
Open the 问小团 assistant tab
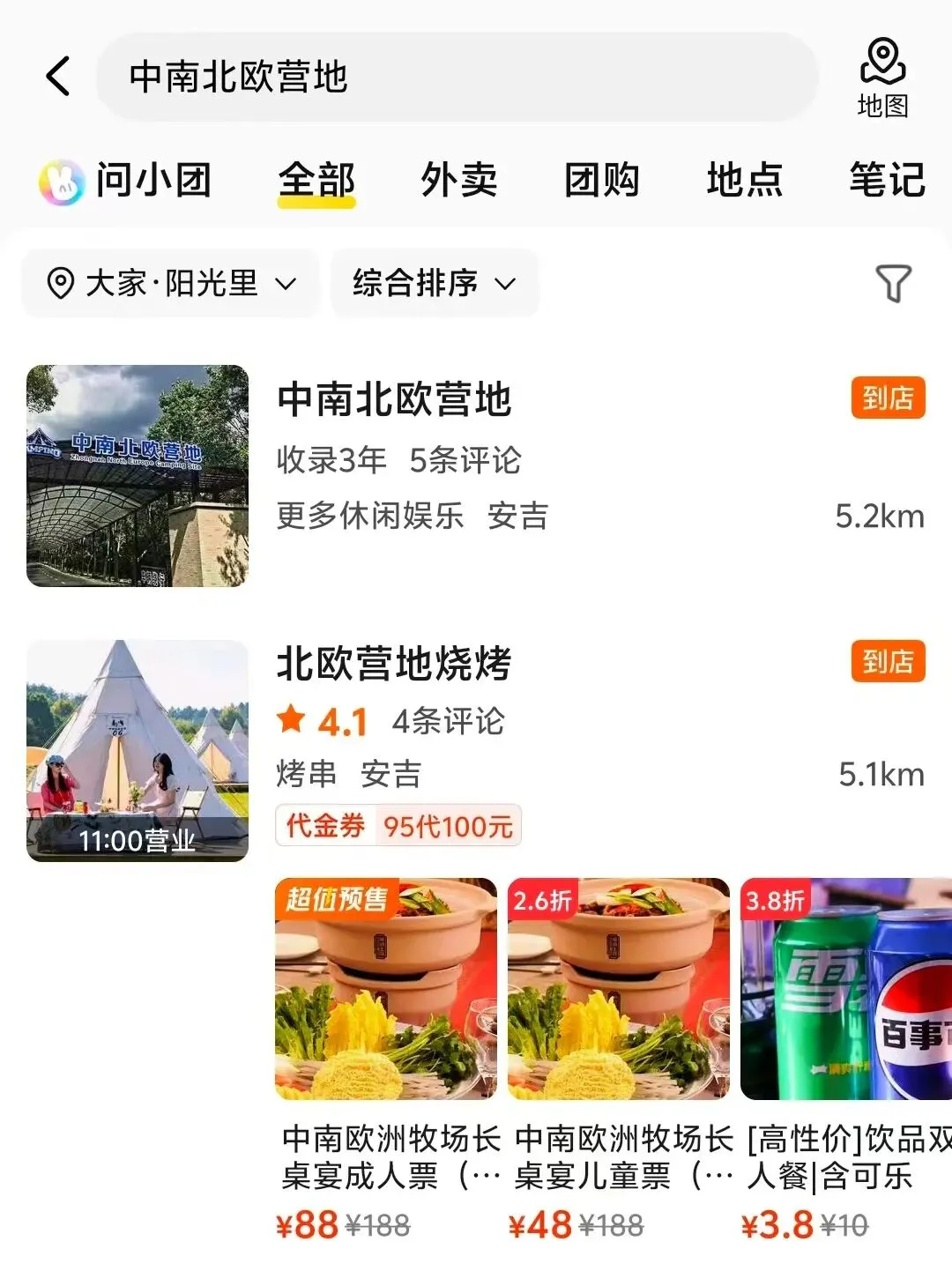point(126,181)
